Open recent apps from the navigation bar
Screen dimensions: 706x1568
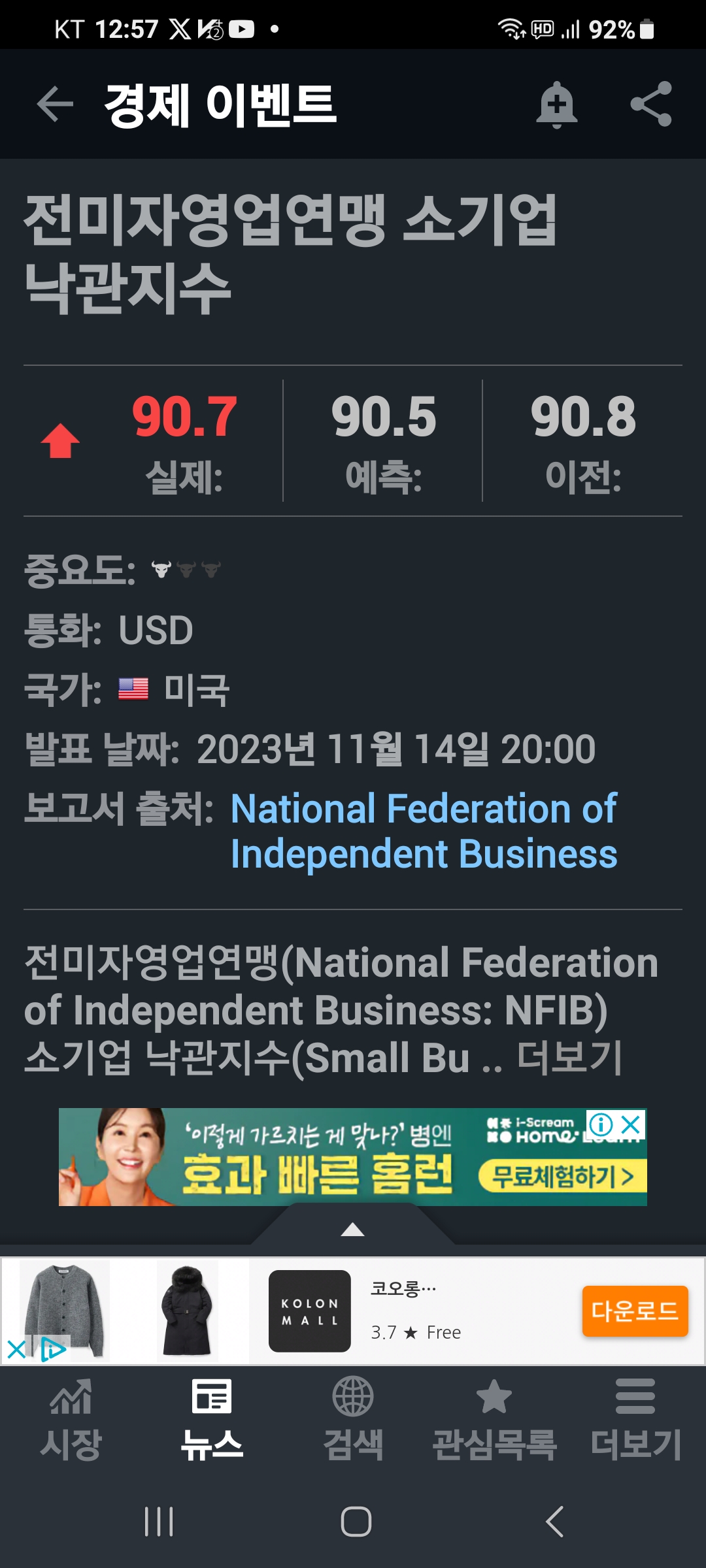coord(159,1522)
